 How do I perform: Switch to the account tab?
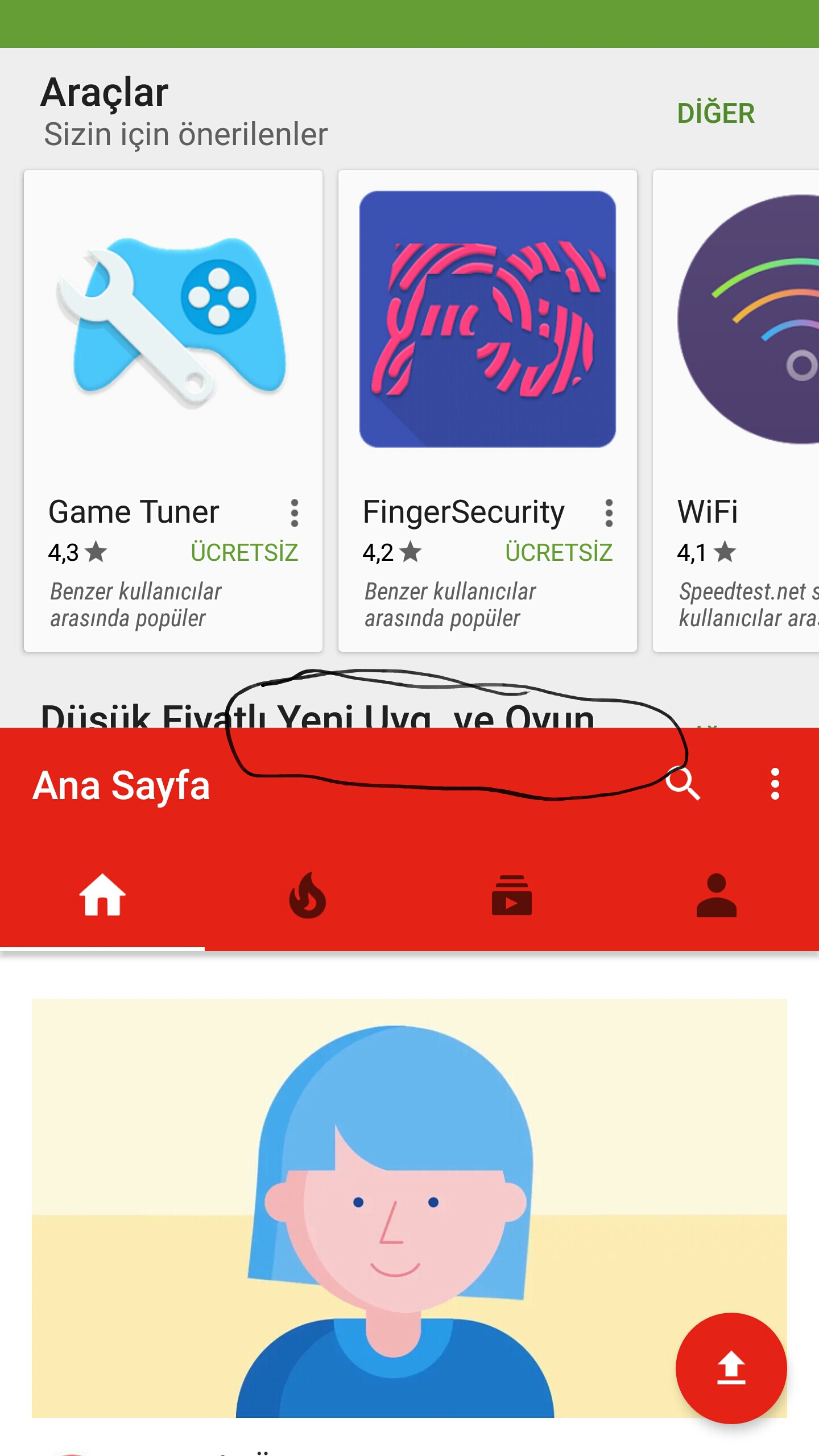tap(717, 896)
